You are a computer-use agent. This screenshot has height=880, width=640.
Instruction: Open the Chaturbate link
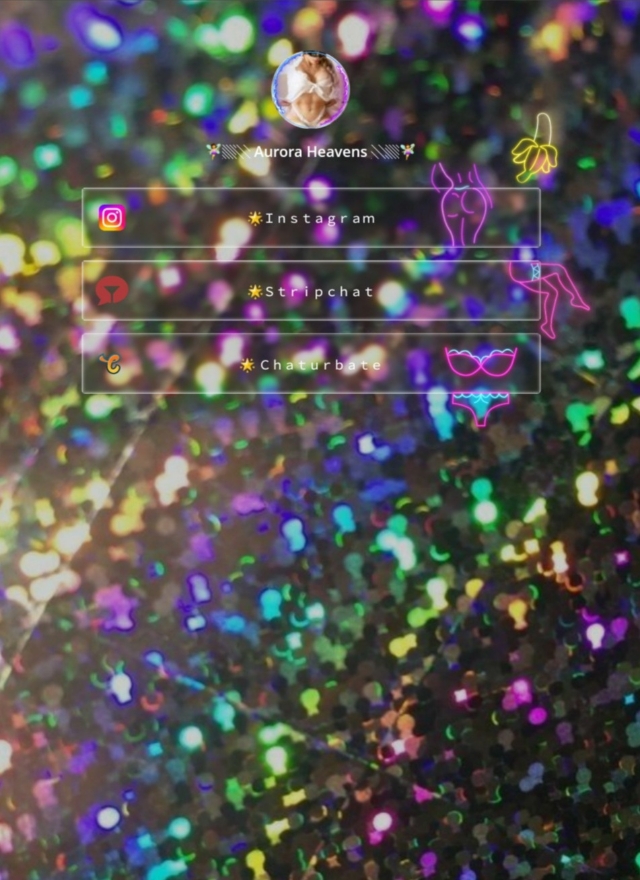pos(311,364)
